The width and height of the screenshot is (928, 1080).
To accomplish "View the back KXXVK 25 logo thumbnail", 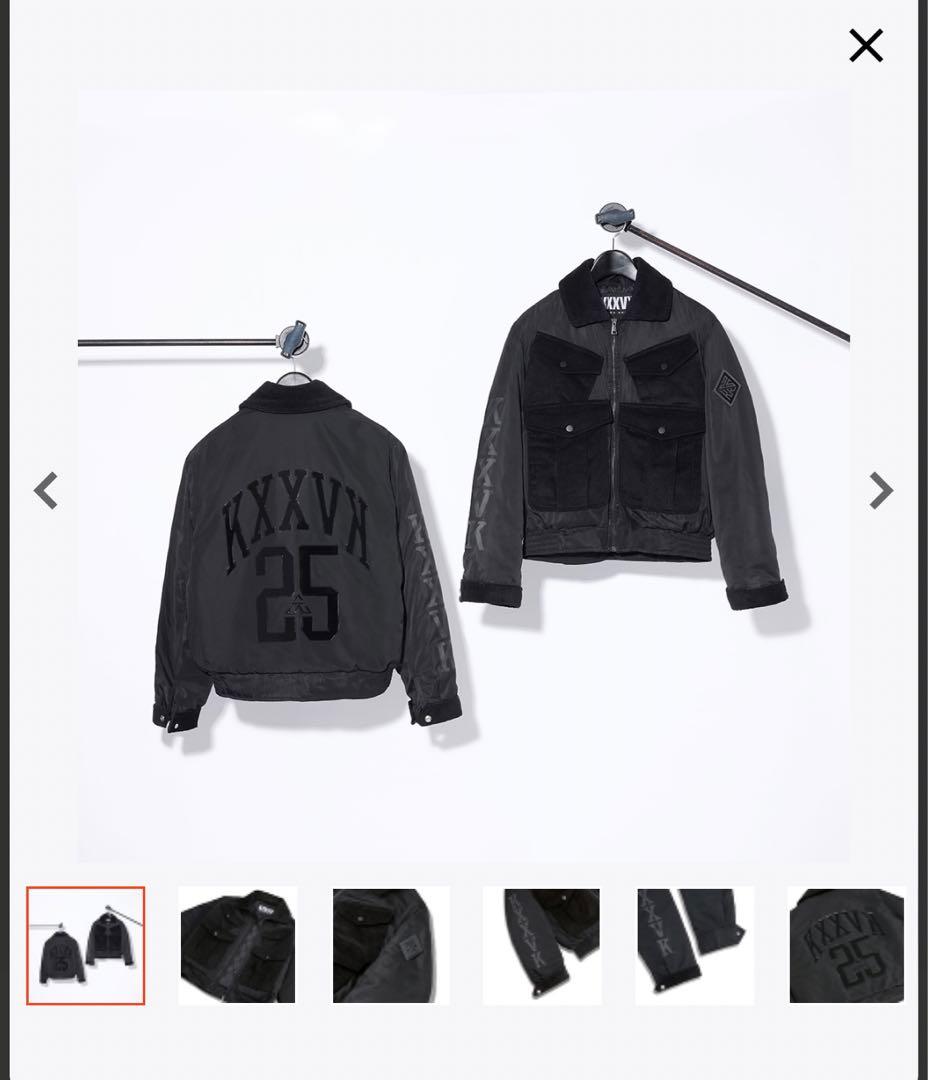I will (846, 946).
